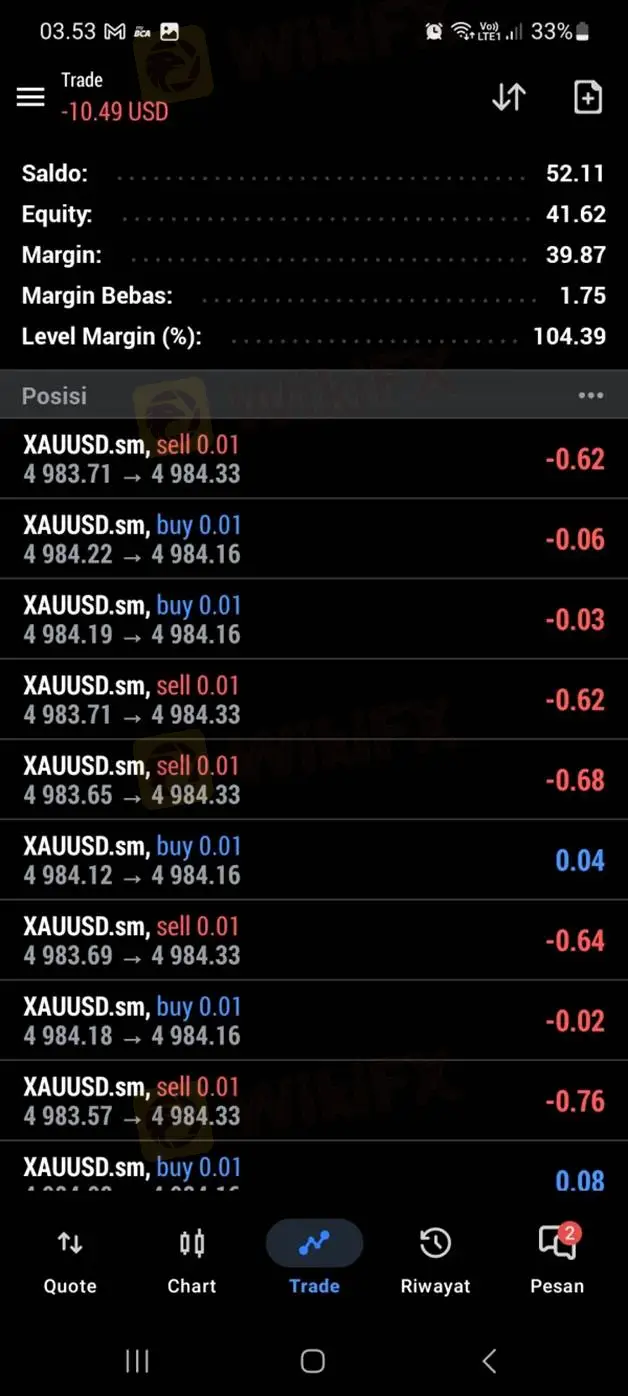The width and height of the screenshot is (628, 1396).
Task: Select the buy position opened at 4 984.19
Action: 313,619
